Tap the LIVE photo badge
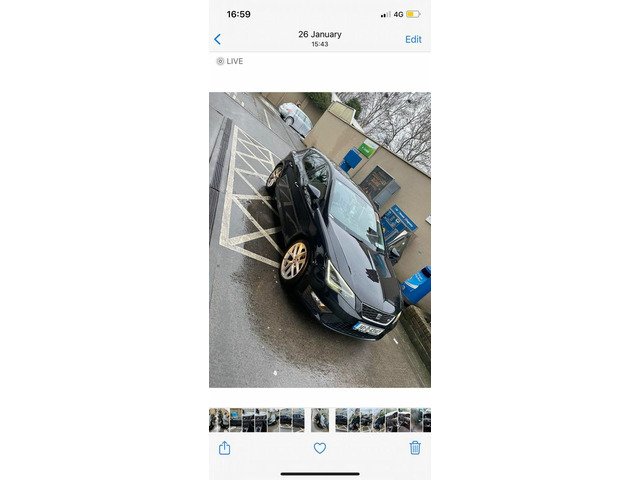The image size is (640, 480). [230, 61]
